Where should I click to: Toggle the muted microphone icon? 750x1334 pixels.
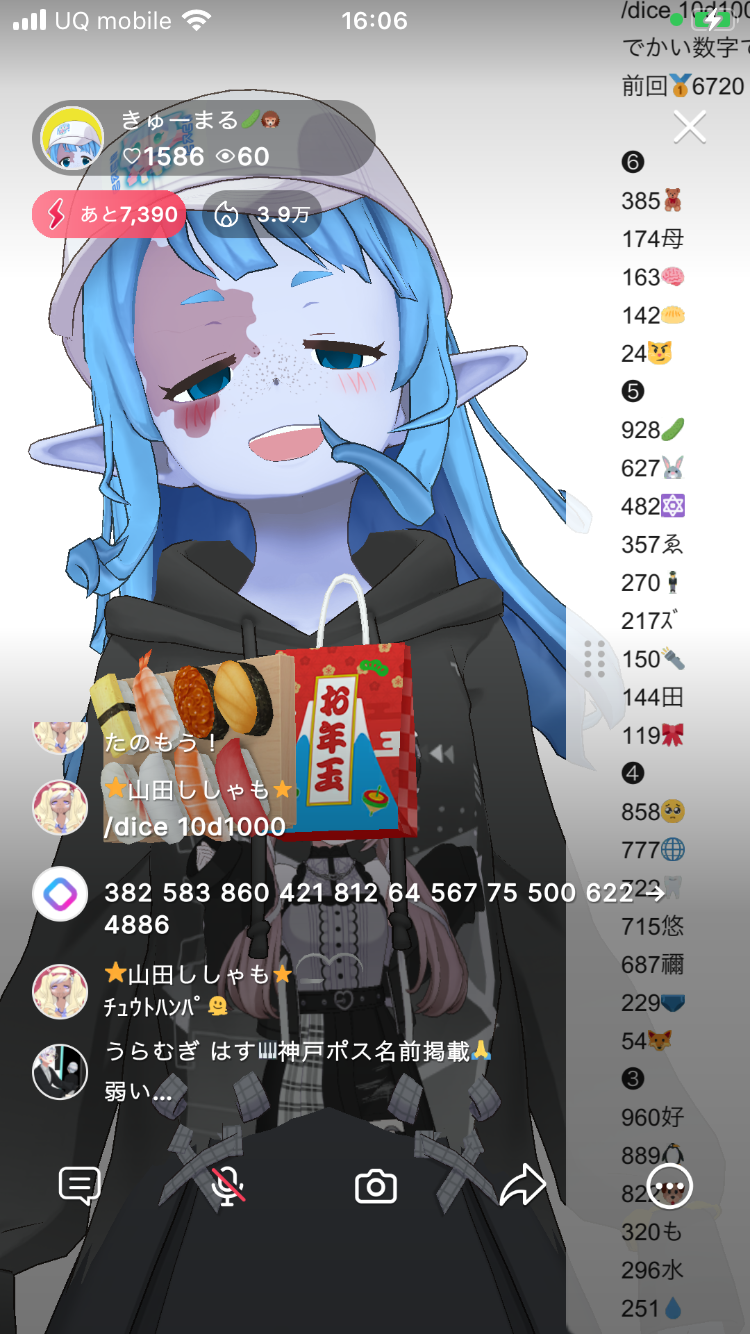(x=228, y=1186)
